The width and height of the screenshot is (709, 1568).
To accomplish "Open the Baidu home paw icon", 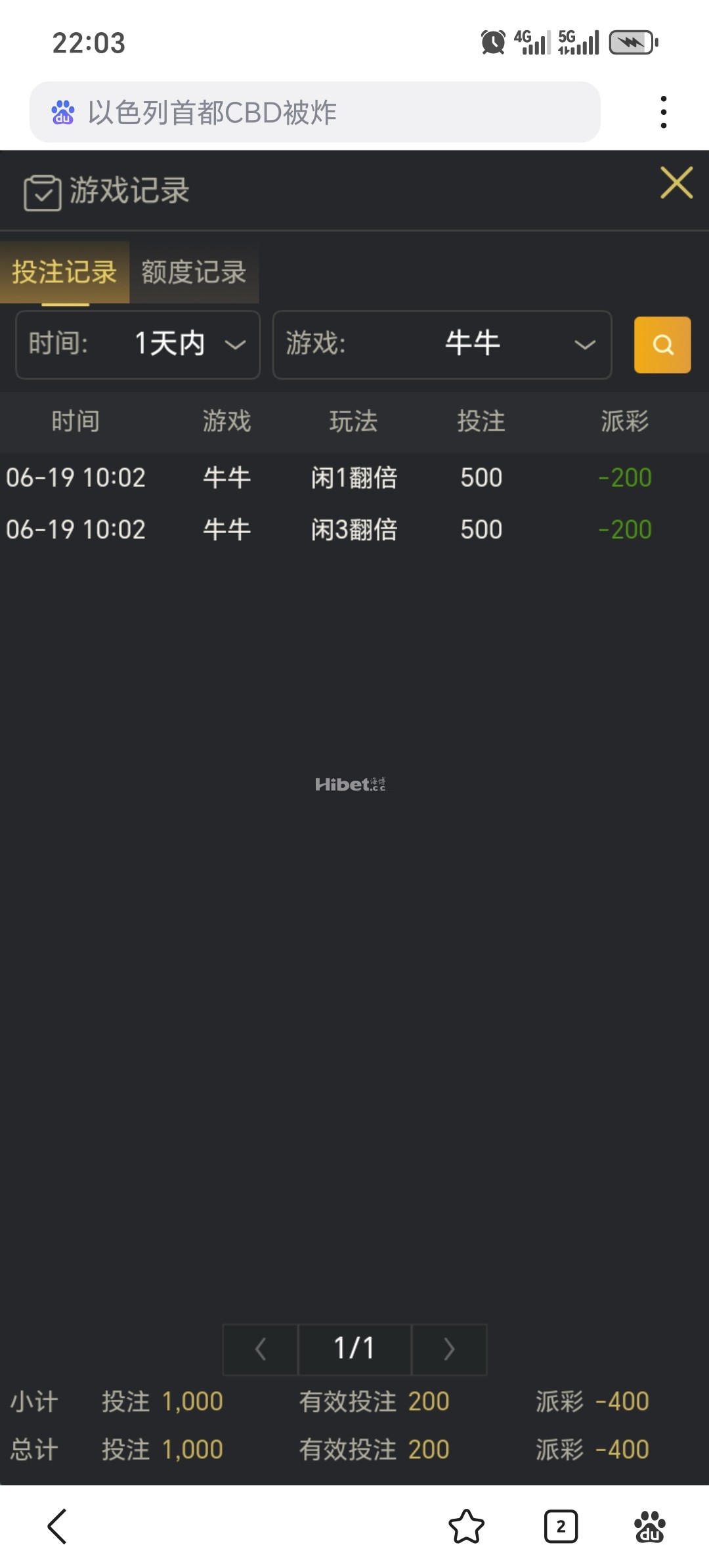I will [x=649, y=1526].
